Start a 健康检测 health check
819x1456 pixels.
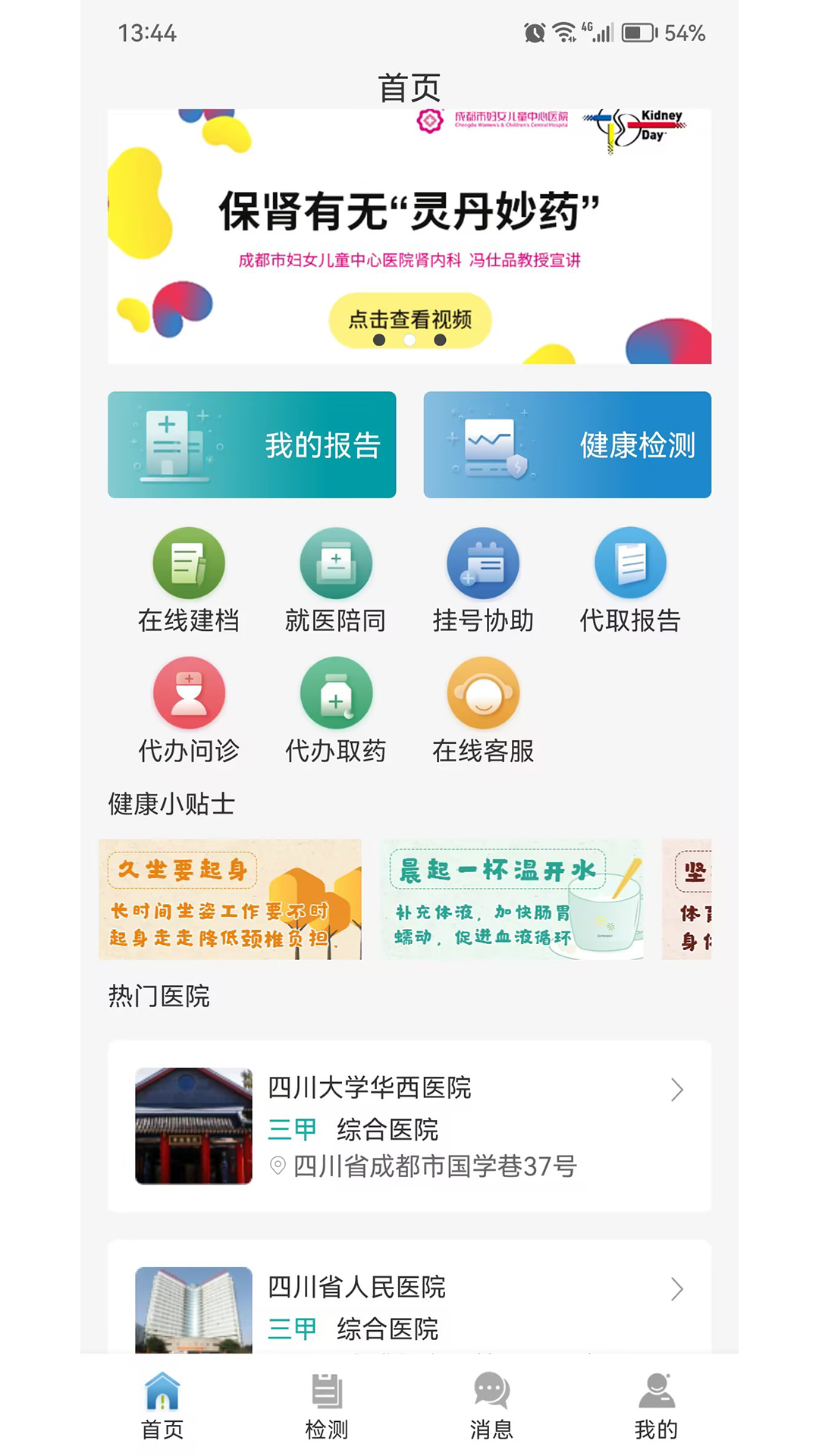point(566,444)
